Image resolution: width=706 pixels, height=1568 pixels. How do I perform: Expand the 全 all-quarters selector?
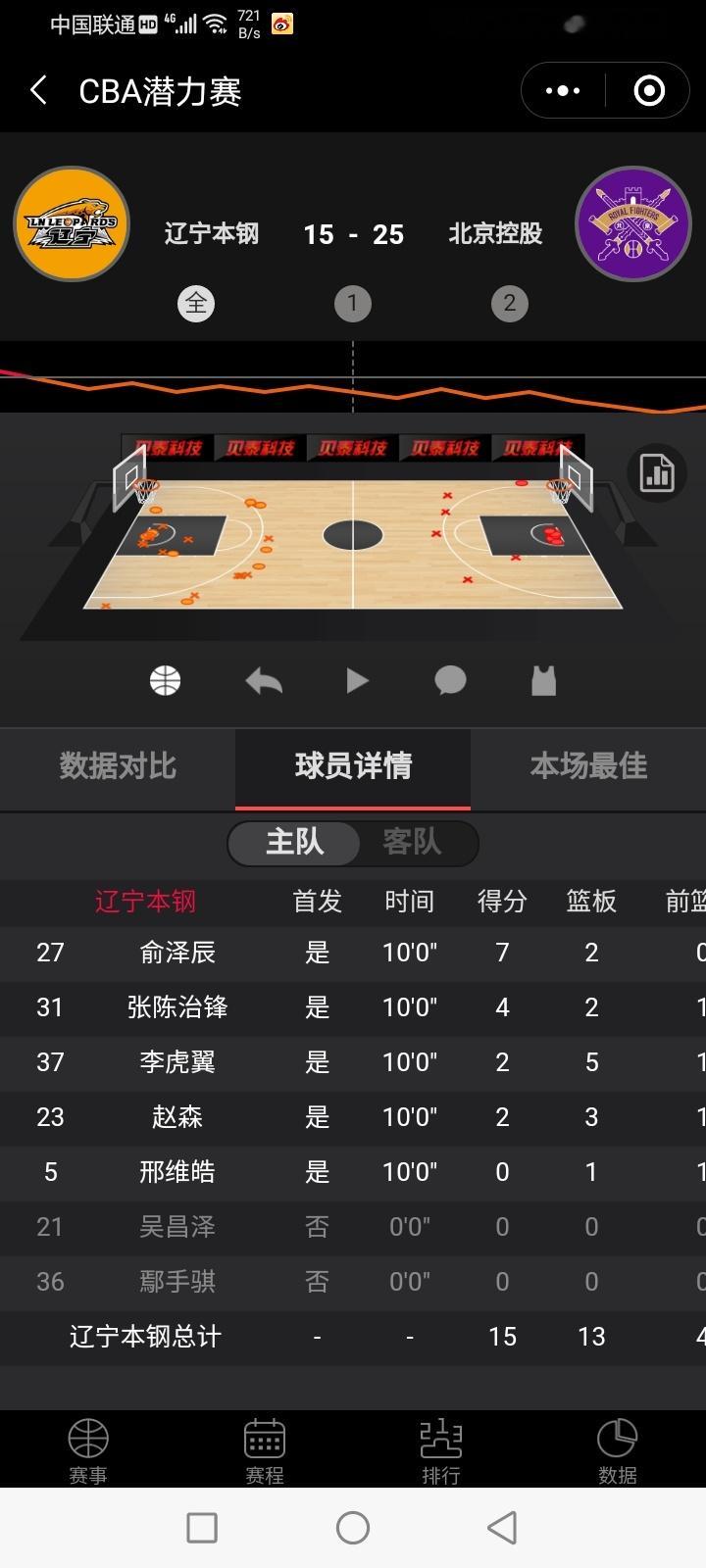coord(196,304)
